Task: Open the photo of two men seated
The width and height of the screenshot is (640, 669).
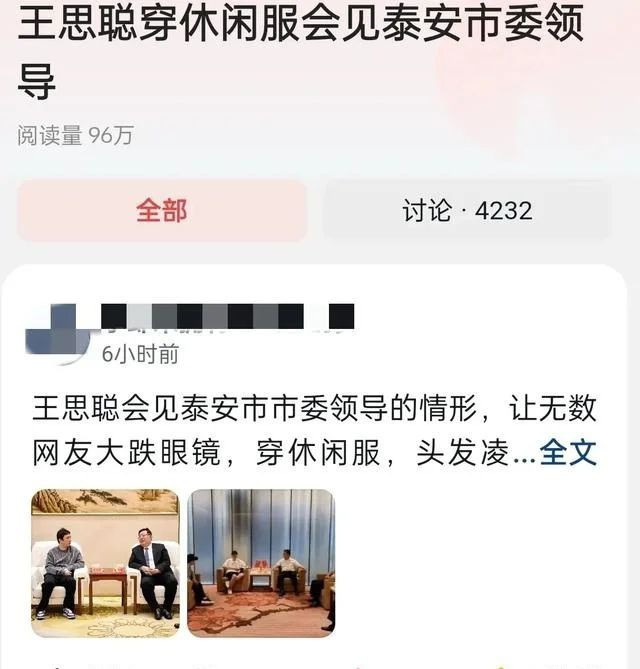Action: pos(106,563)
